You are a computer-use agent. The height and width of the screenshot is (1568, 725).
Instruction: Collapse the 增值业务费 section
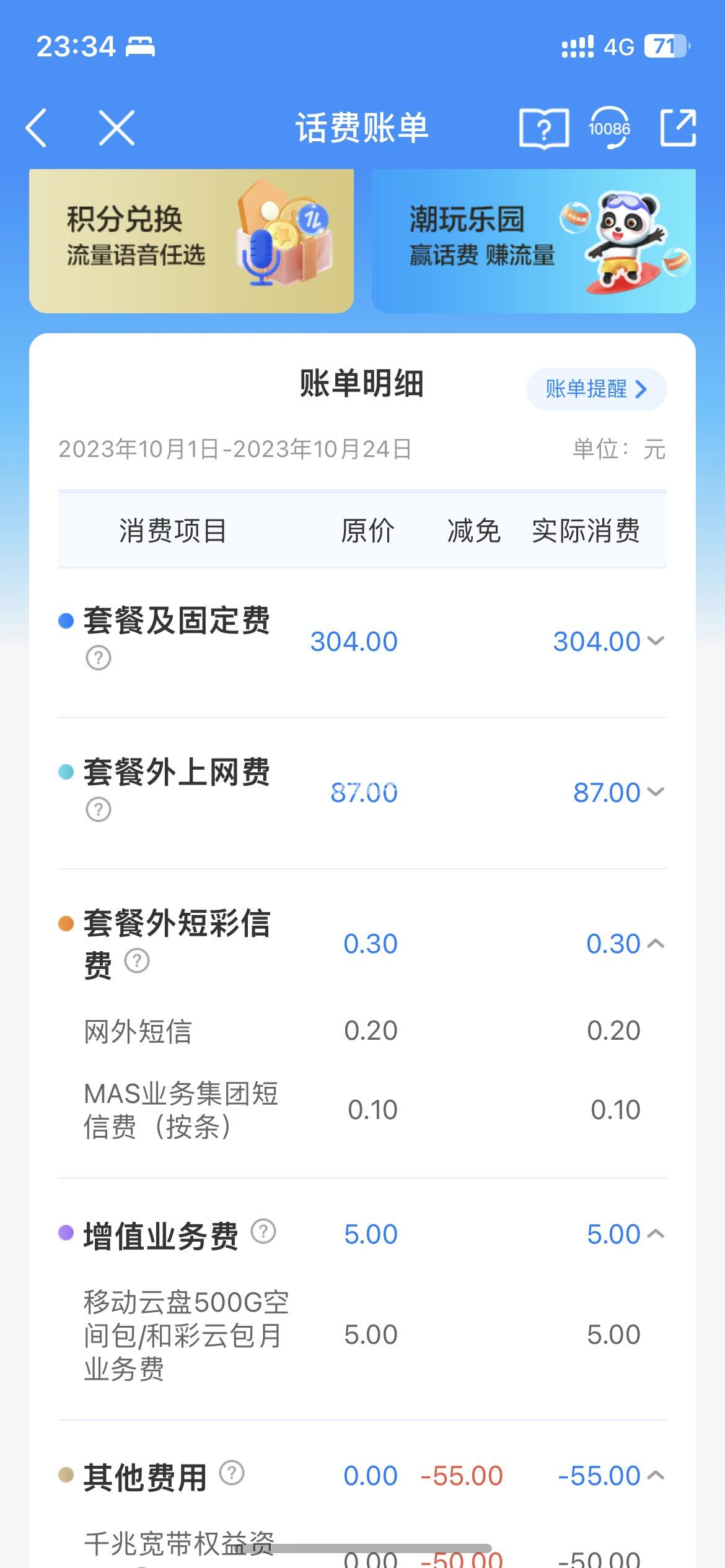pos(656,1234)
